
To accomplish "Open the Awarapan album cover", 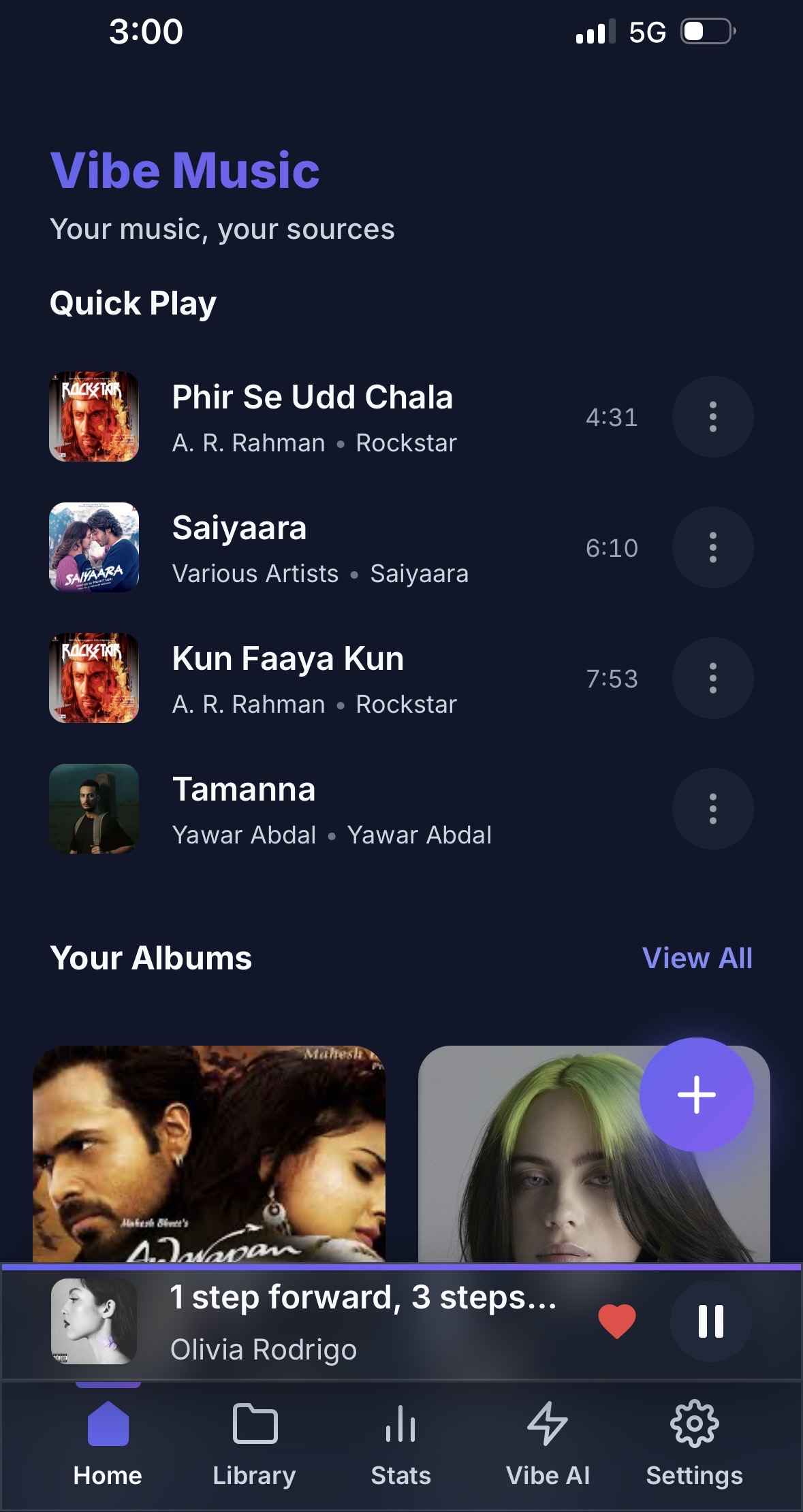I will pyautogui.click(x=210, y=1157).
